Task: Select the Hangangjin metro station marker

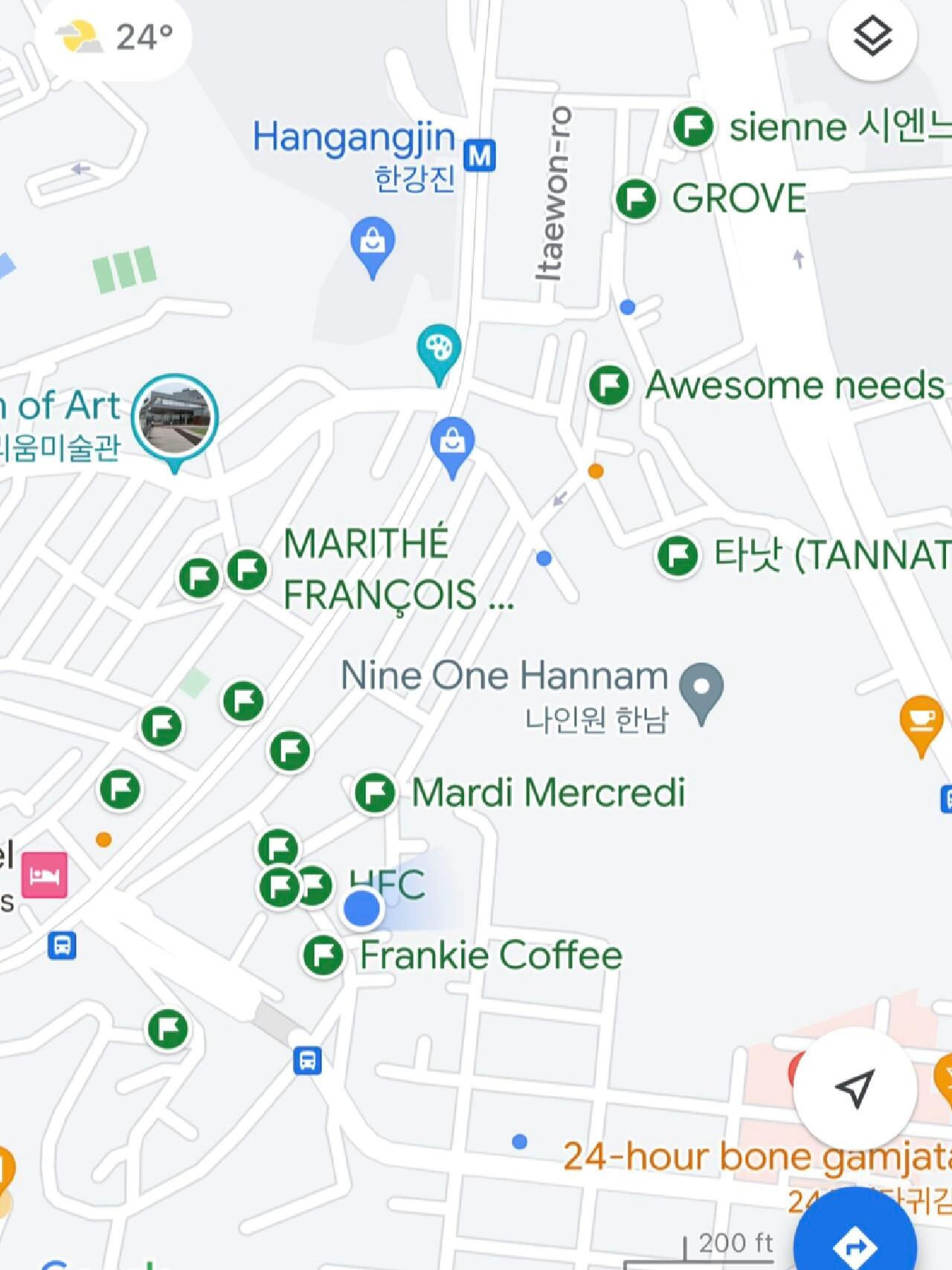Action: click(480, 155)
